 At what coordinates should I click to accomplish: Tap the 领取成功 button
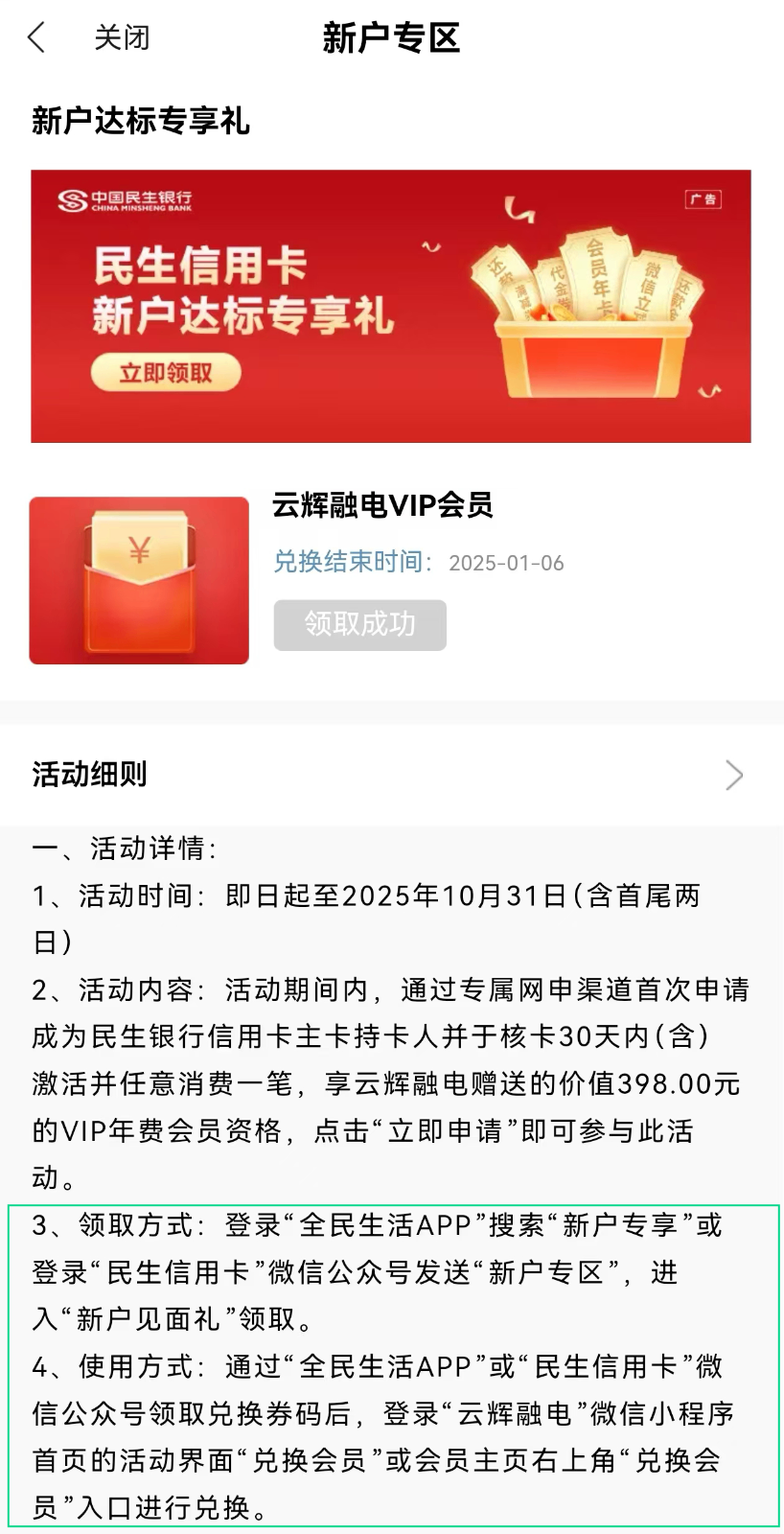pyautogui.click(x=359, y=625)
